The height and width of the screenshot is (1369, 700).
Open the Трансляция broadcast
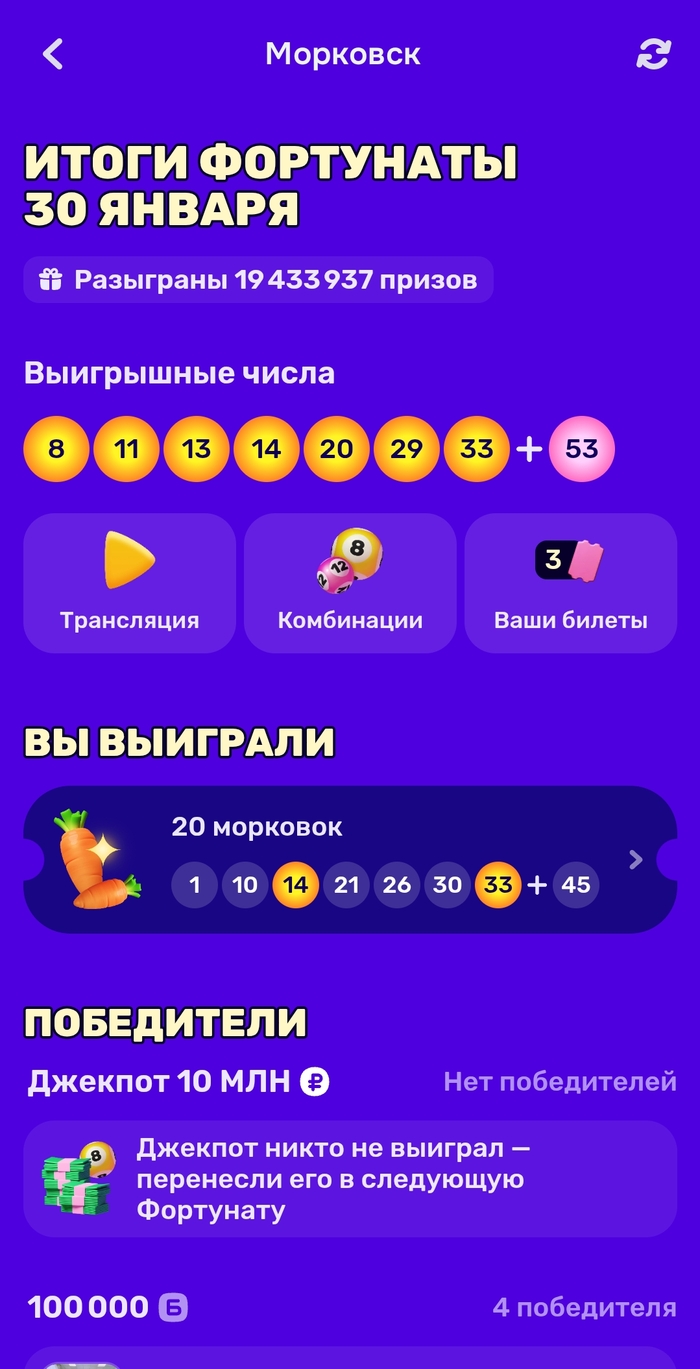pyautogui.click(x=130, y=583)
